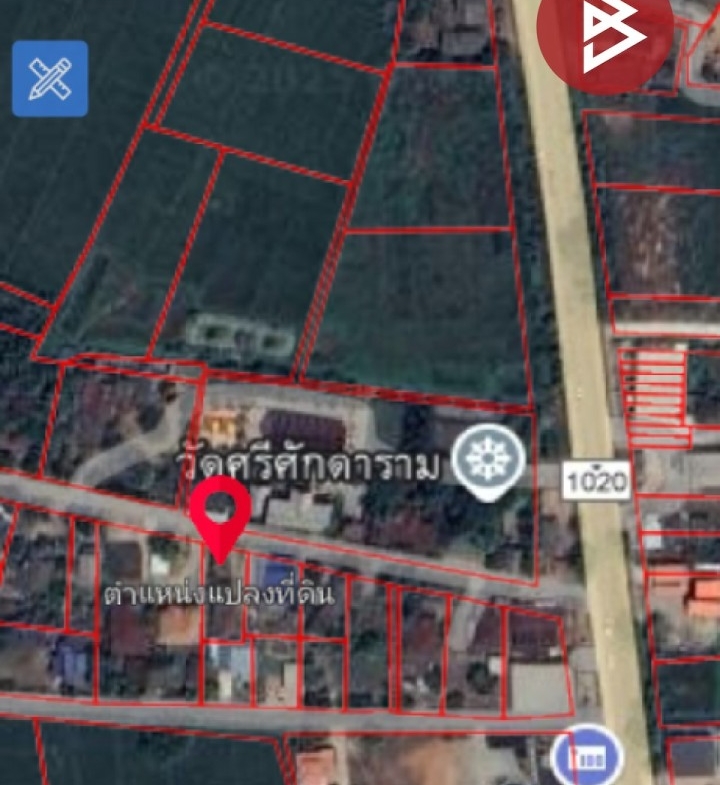Tap the red land parcel location pin
The width and height of the screenshot is (720, 785).
[x=220, y=512]
